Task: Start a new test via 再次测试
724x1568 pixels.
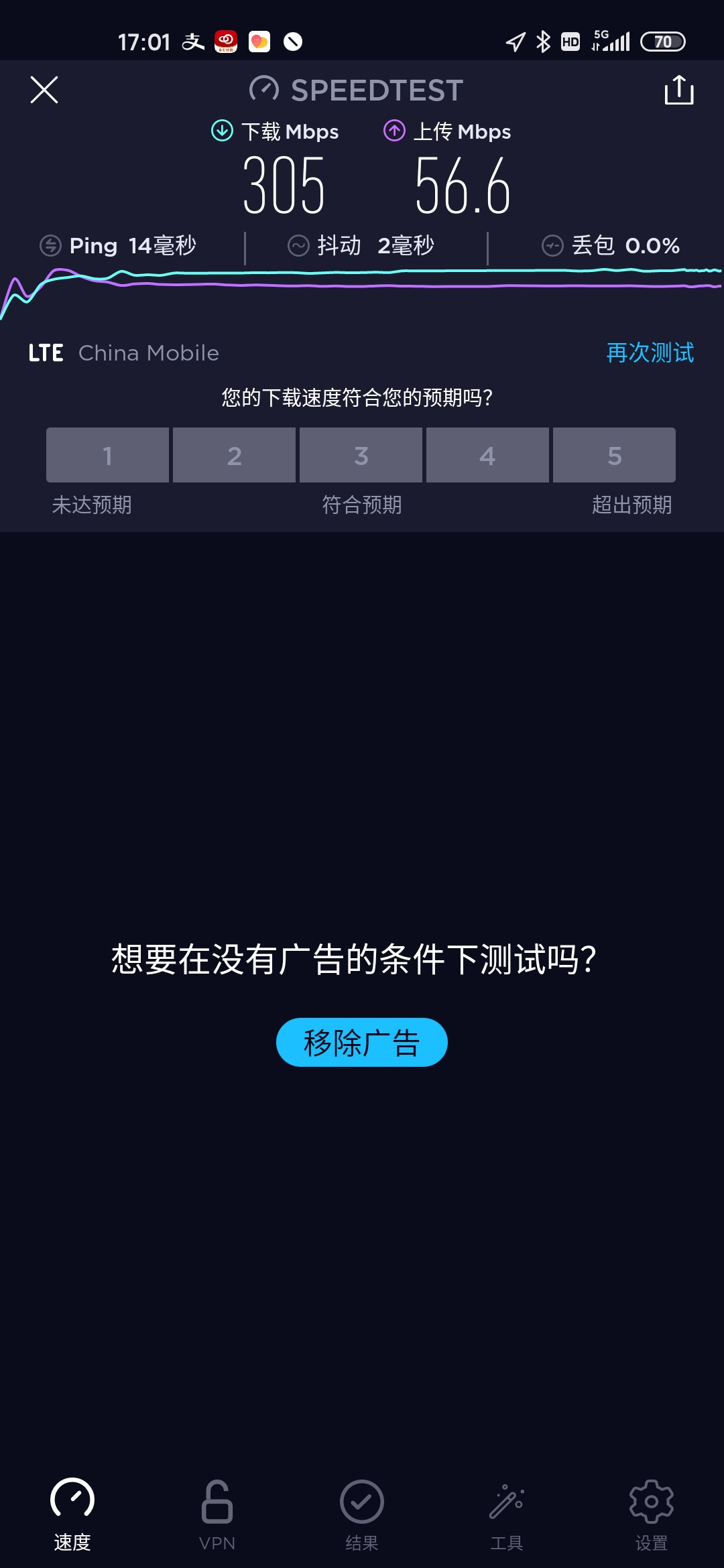Action: 649,352
